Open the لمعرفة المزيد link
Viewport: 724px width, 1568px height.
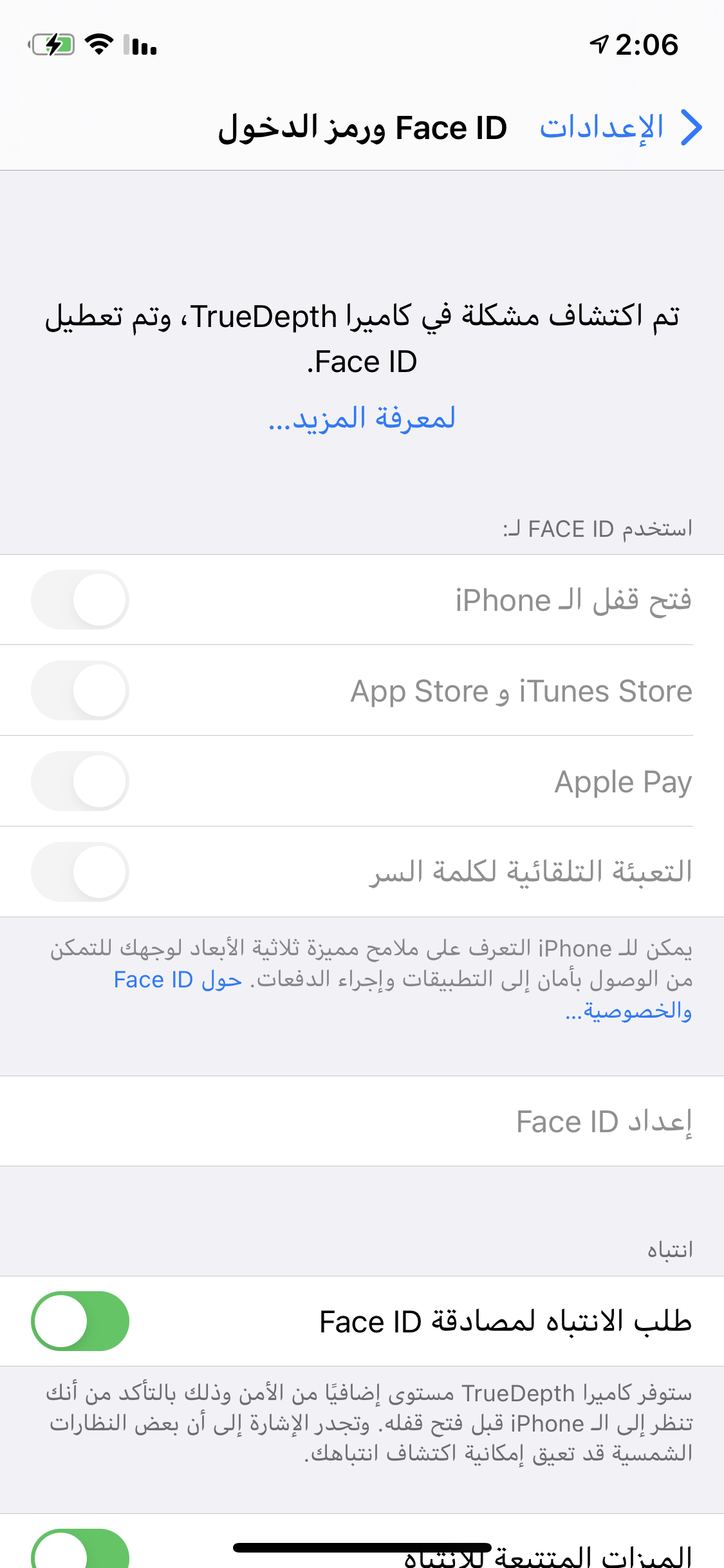[362, 418]
